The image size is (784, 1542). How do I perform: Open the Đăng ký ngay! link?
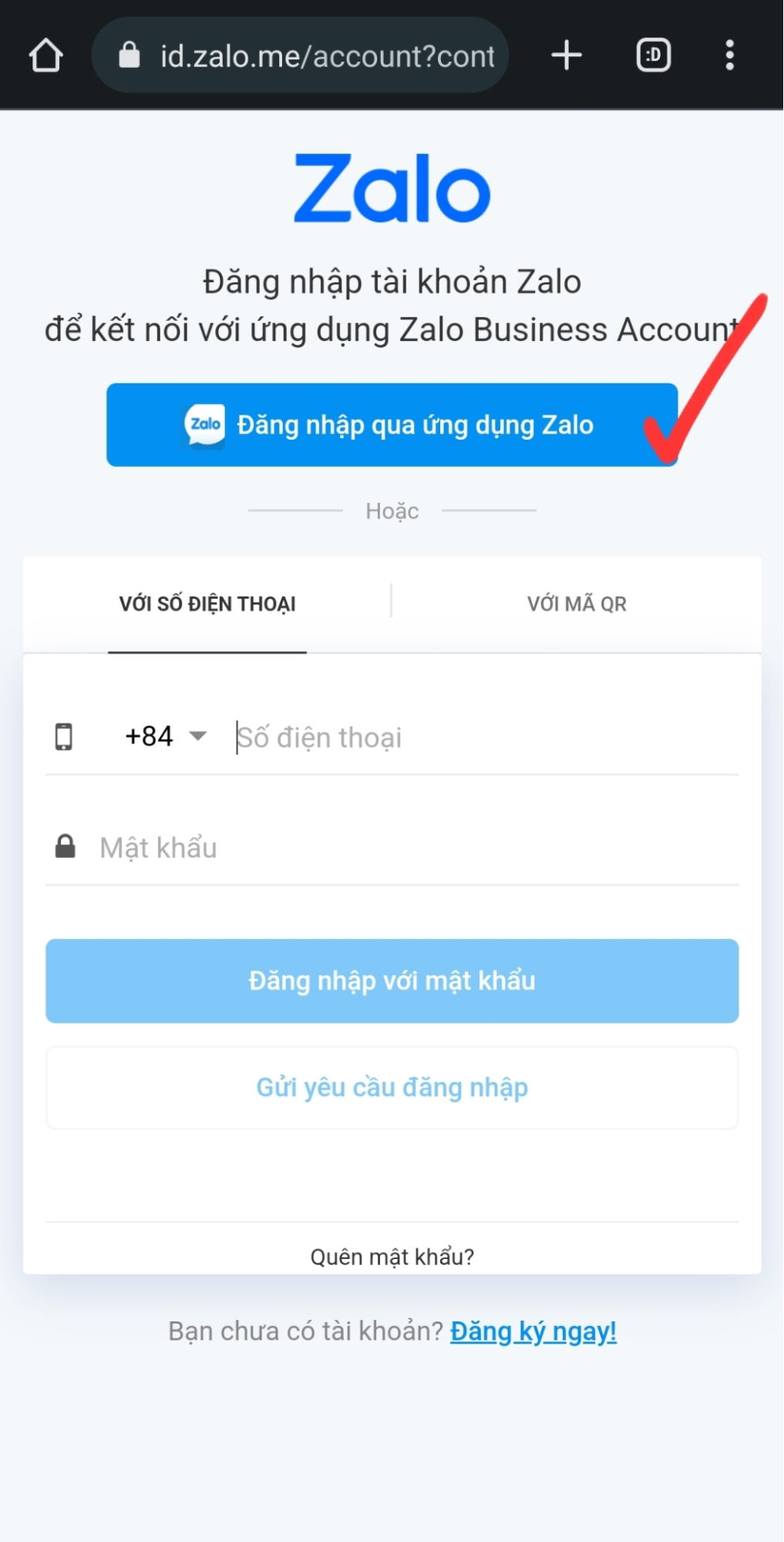(x=533, y=1331)
